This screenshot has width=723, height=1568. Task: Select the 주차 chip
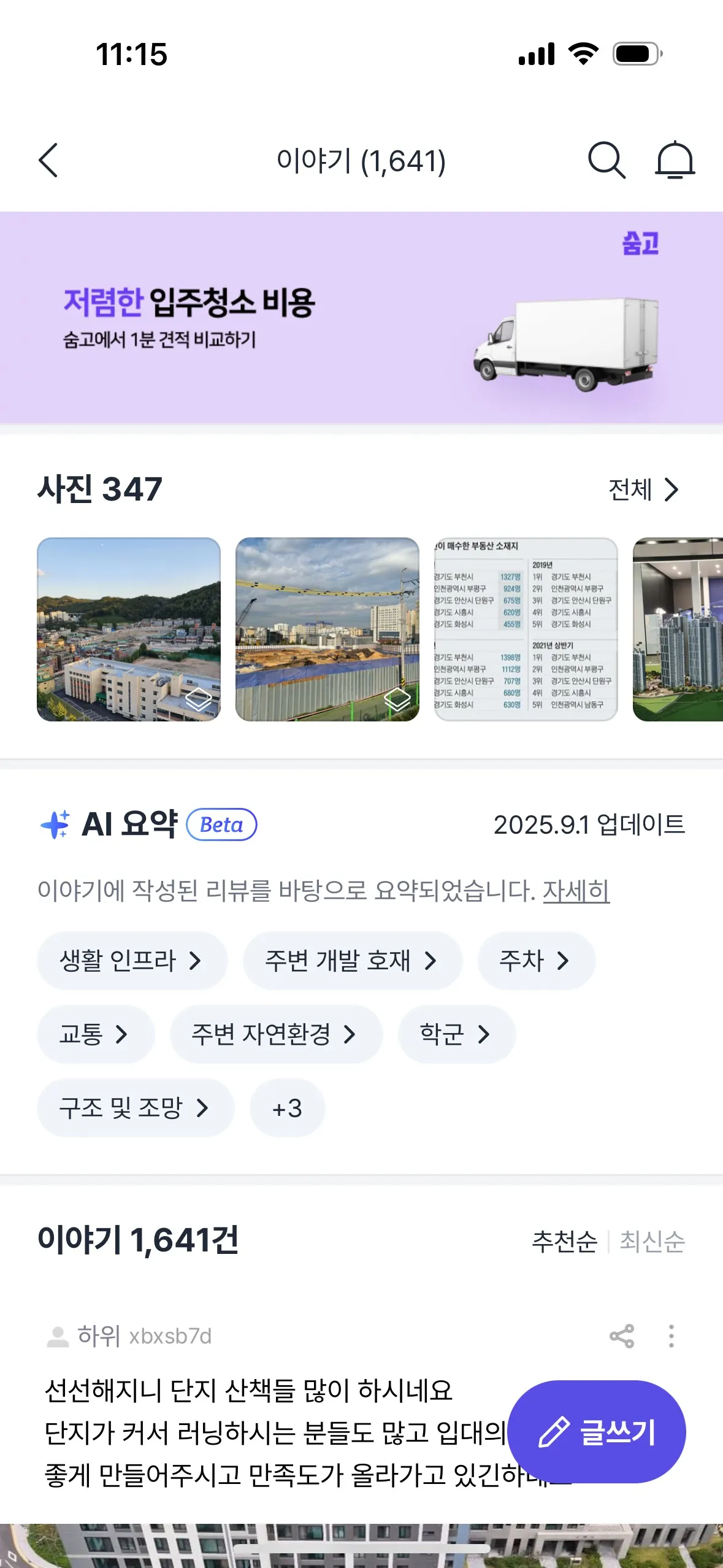(536, 961)
